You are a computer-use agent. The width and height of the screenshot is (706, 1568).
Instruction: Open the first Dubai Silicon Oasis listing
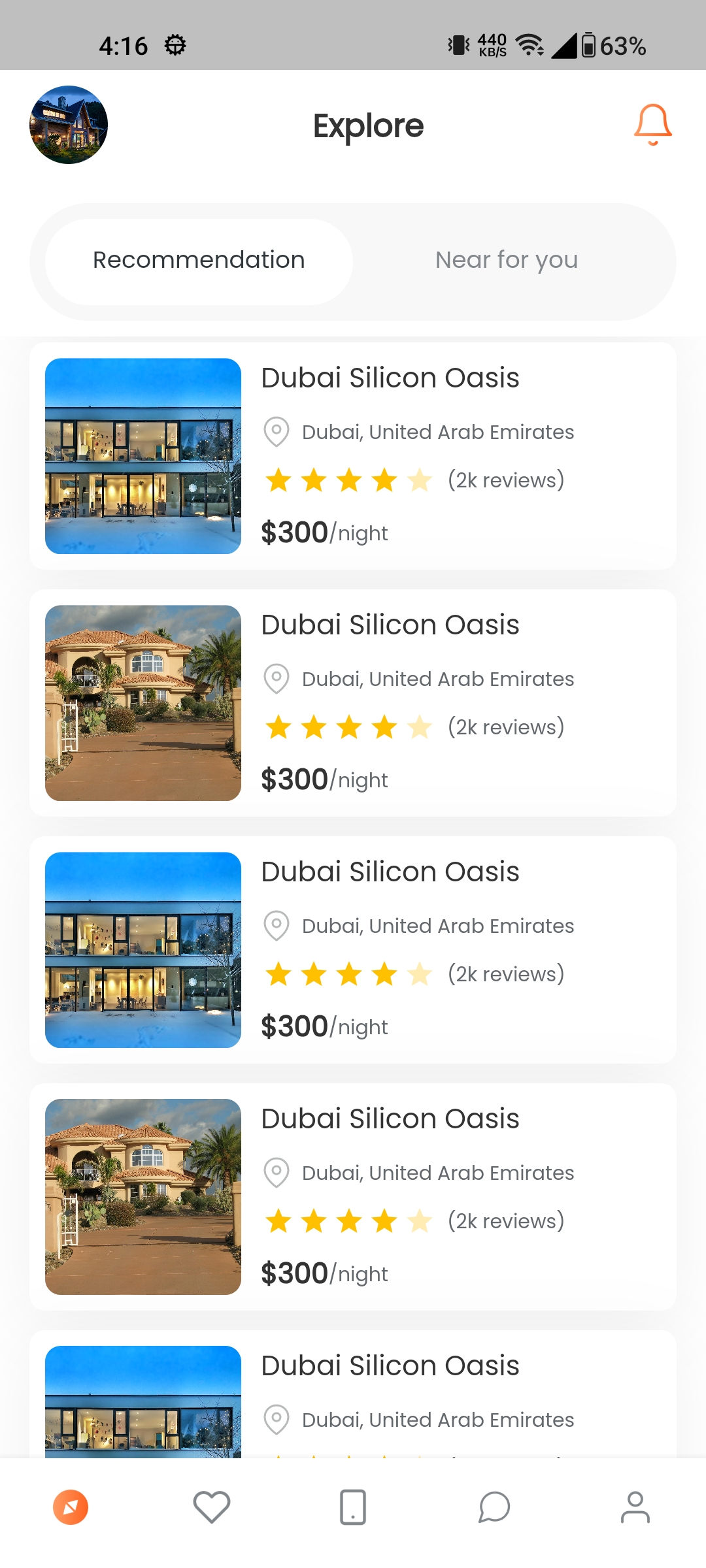click(353, 456)
